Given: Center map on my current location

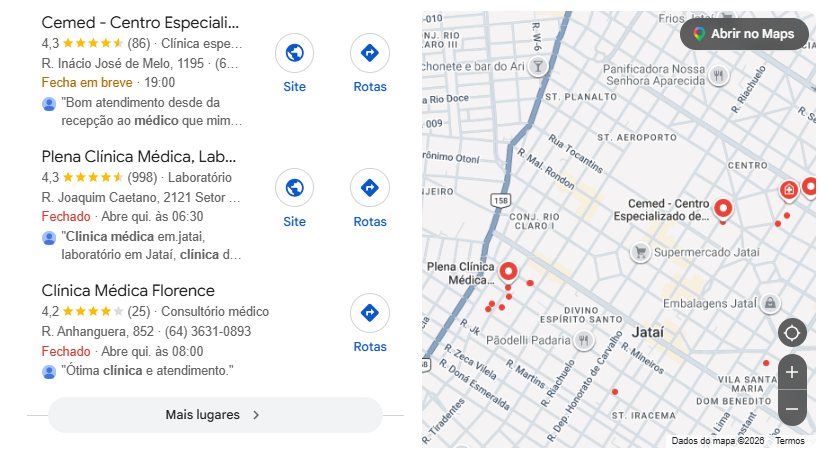Looking at the screenshot, I should point(791,333).
